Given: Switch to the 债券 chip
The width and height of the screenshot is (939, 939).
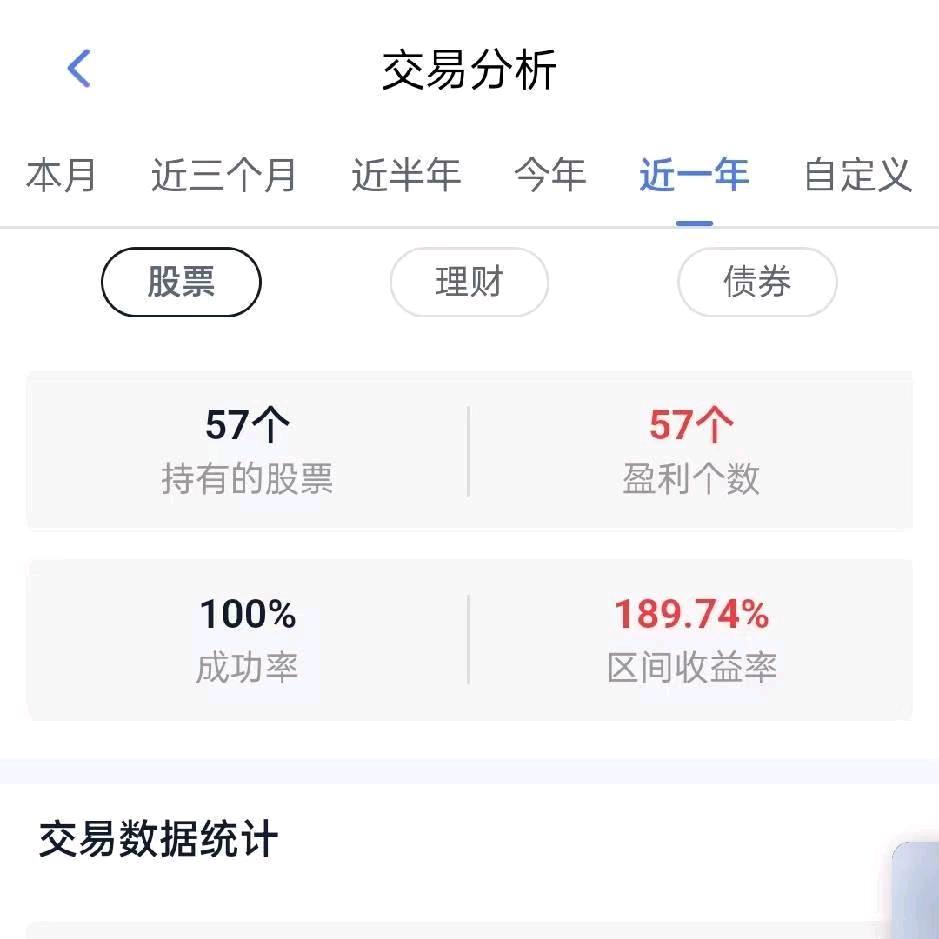Looking at the screenshot, I should (x=757, y=282).
